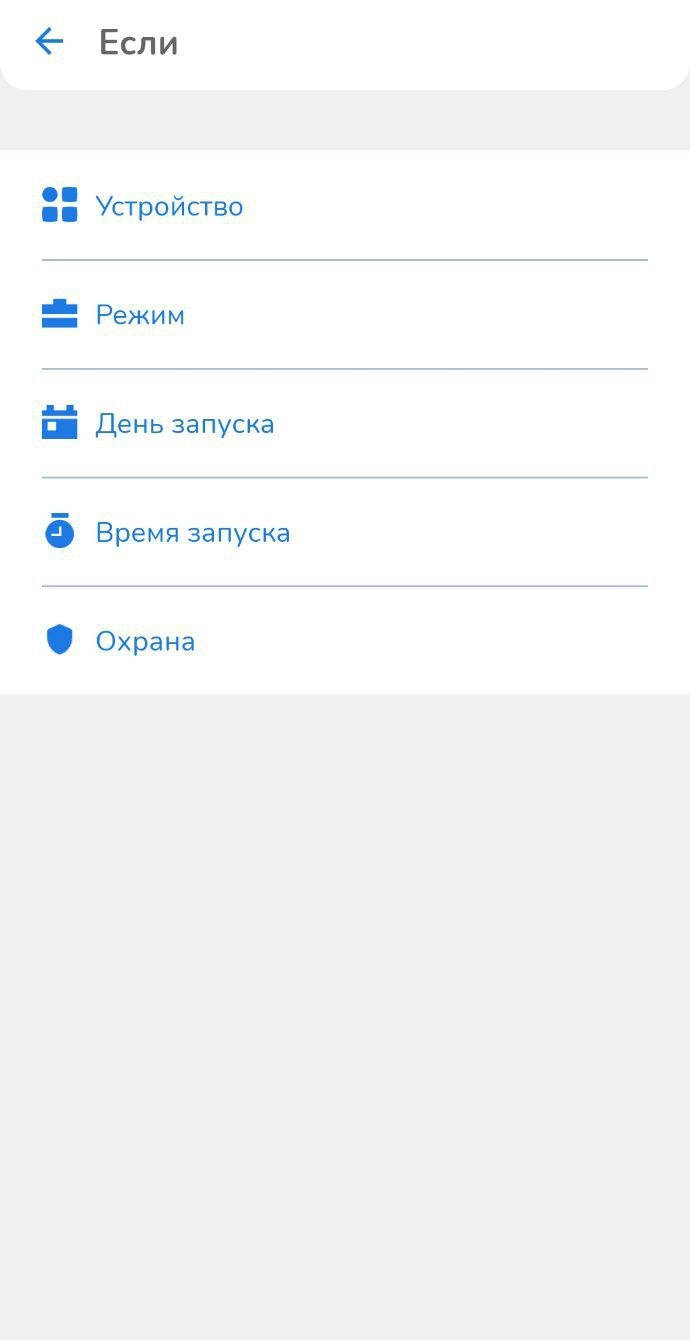The height and width of the screenshot is (1340, 690).
Task: Open the Устройство condition
Action: click(169, 206)
